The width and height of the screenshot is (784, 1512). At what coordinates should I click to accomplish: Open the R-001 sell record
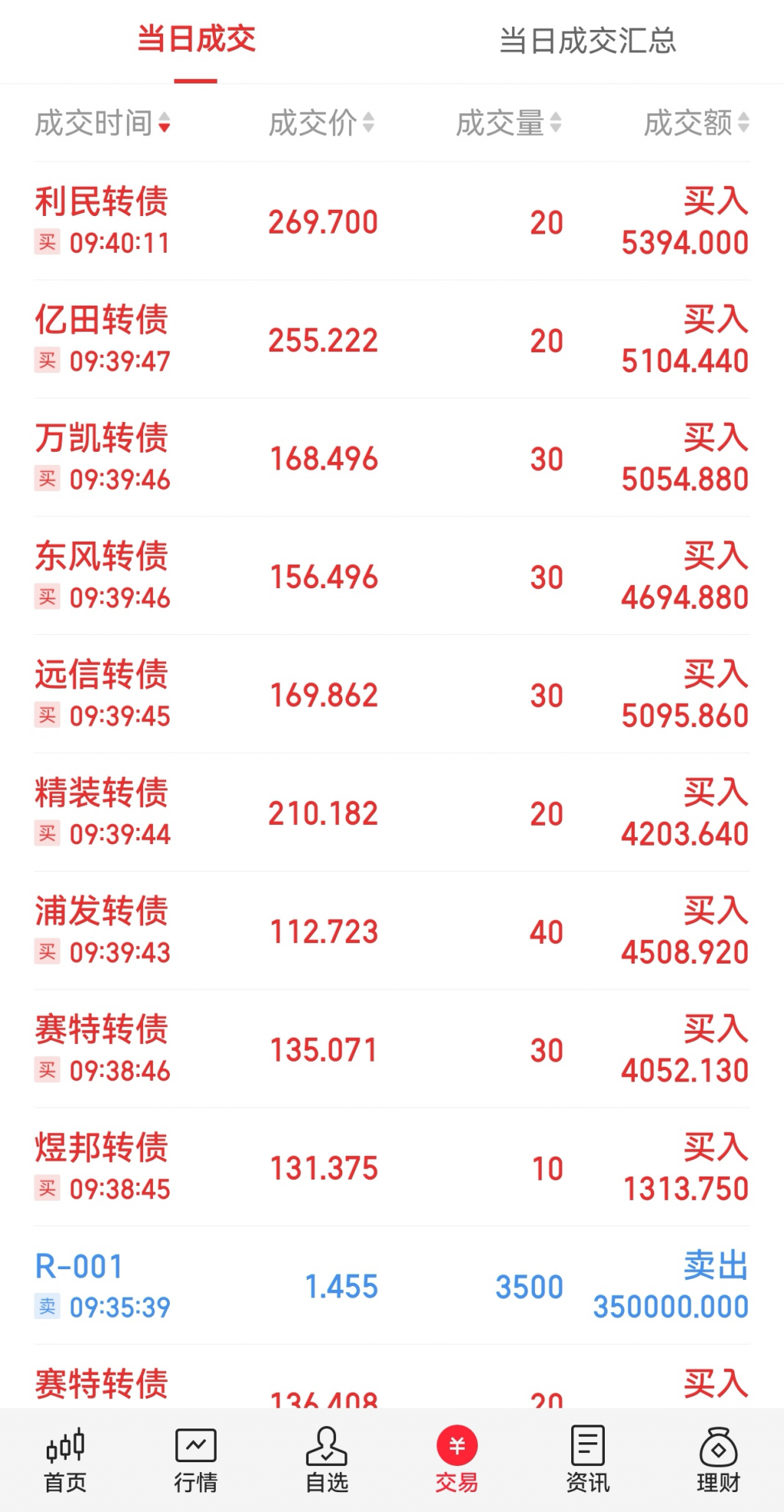coord(392,1286)
